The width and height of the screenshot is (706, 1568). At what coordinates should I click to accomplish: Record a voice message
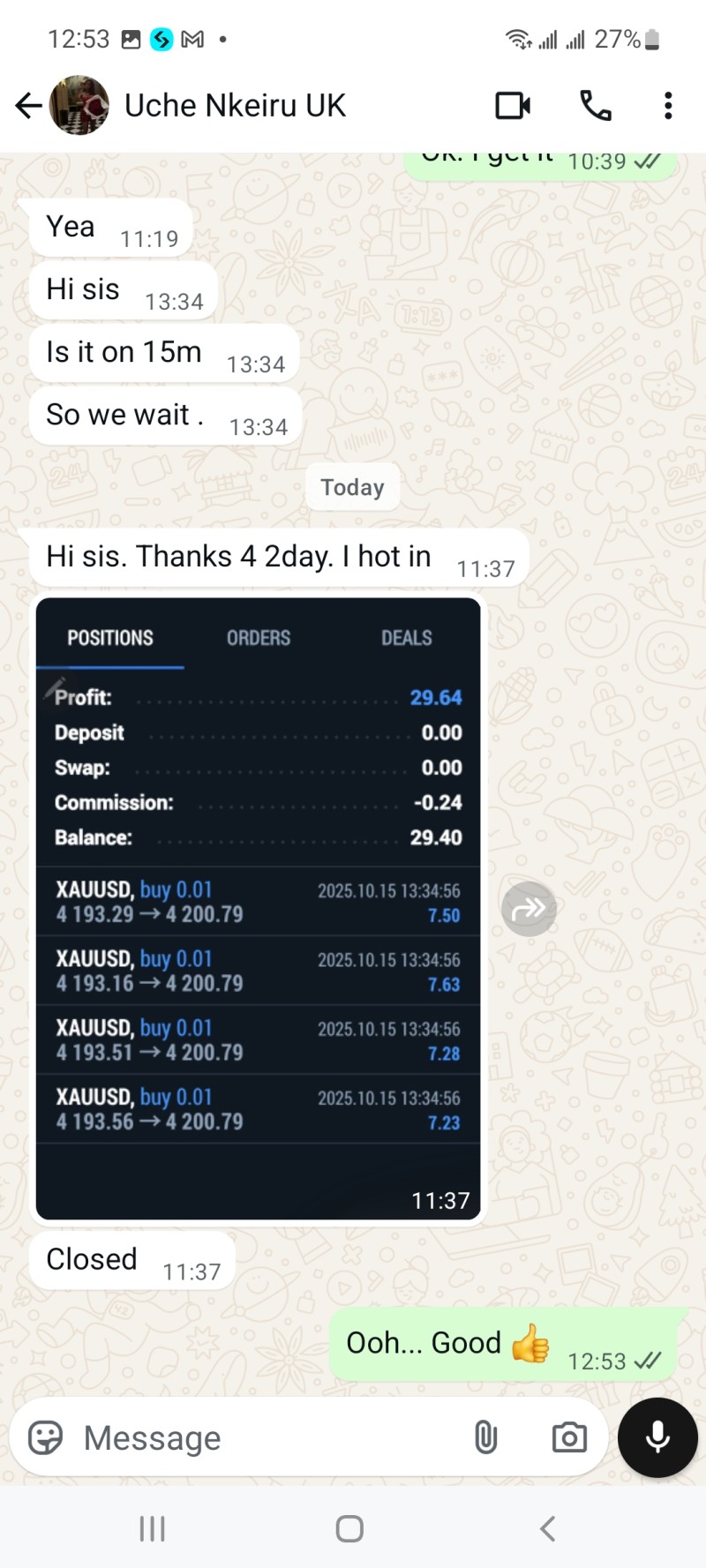pyautogui.click(x=657, y=1437)
